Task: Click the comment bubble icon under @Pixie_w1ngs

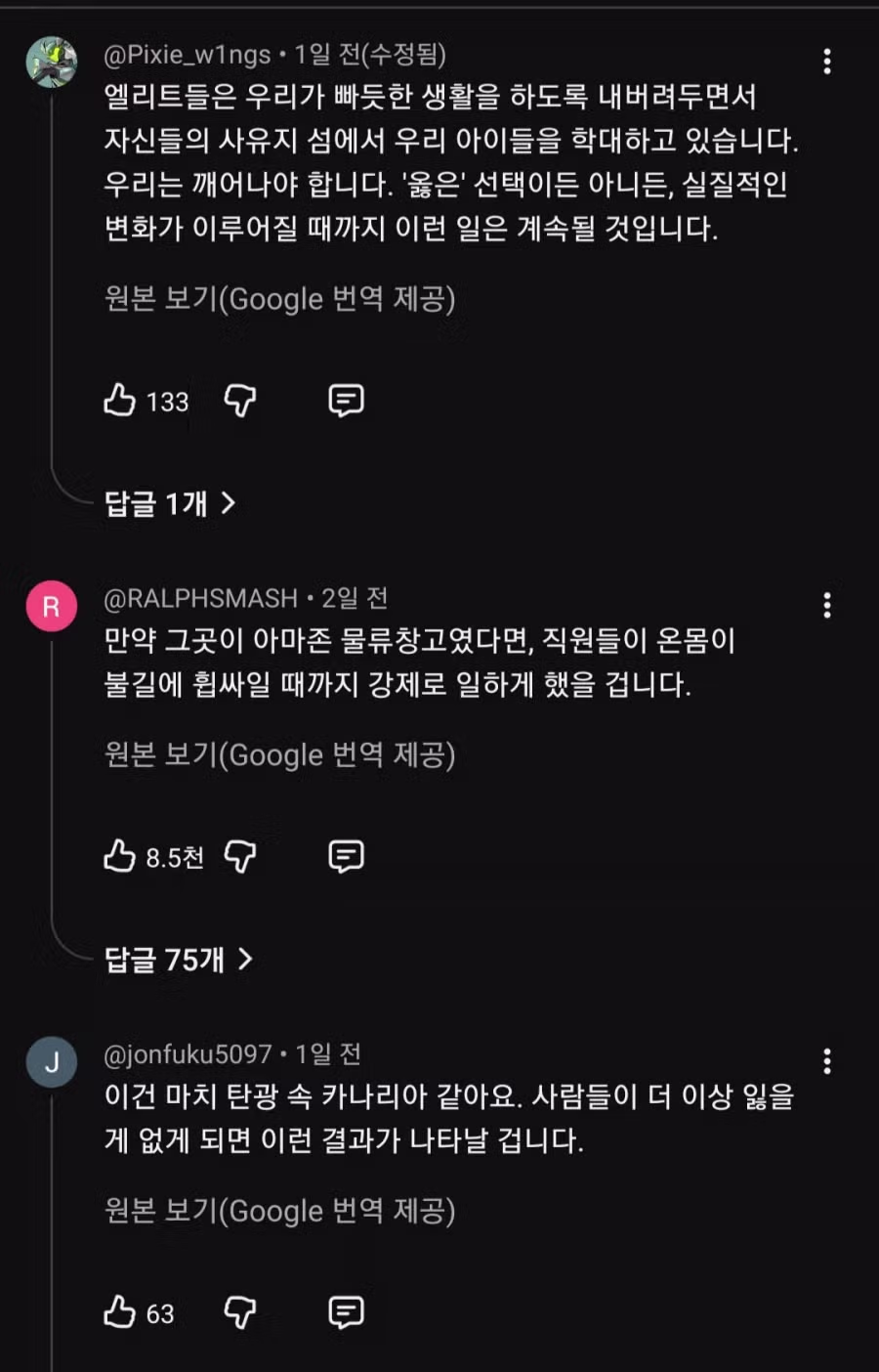Action: pos(347,401)
